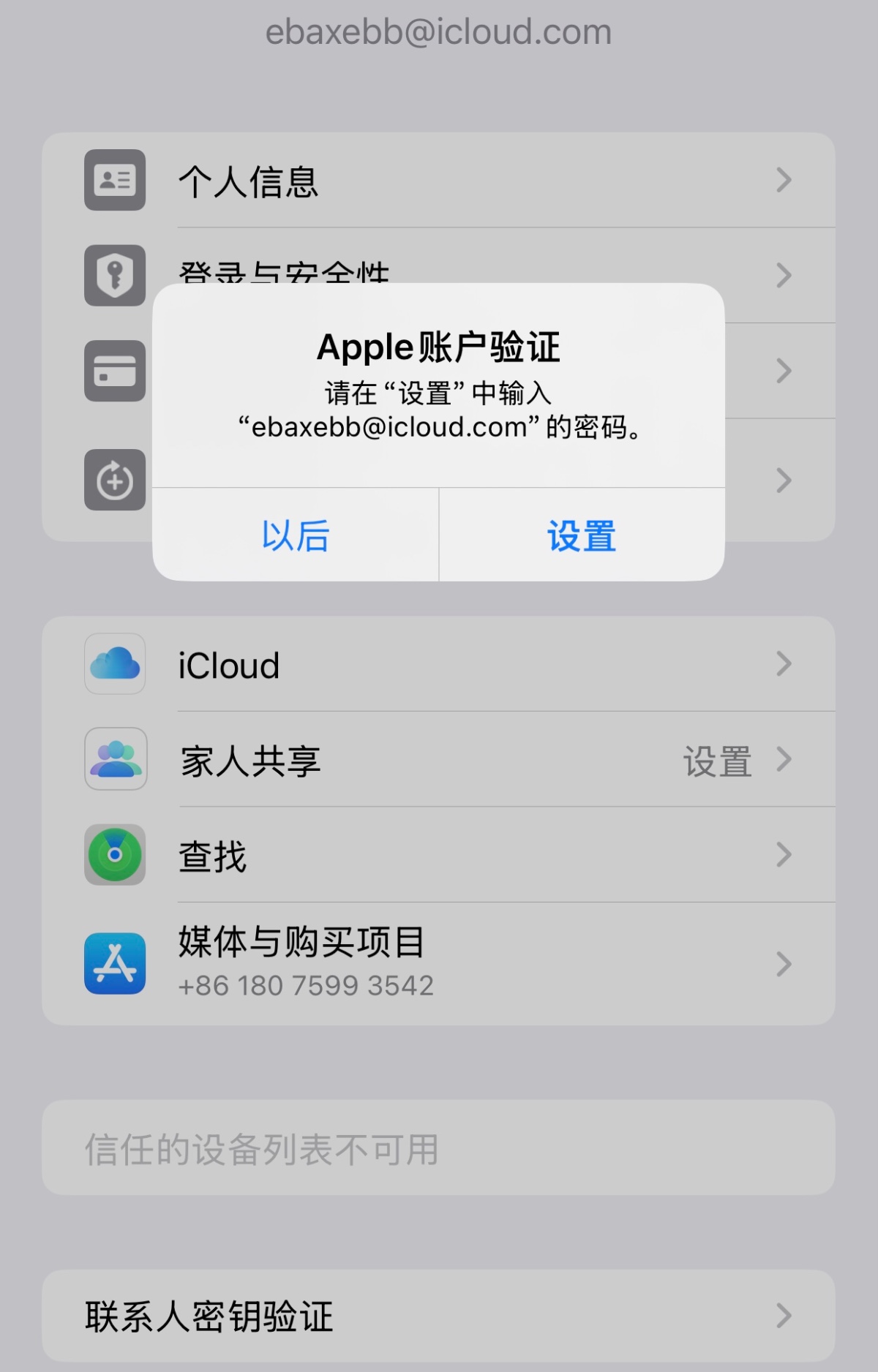This screenshot has width=878, height=1372.
Task: Open 家人共享 setup
Action: [439, 761]
